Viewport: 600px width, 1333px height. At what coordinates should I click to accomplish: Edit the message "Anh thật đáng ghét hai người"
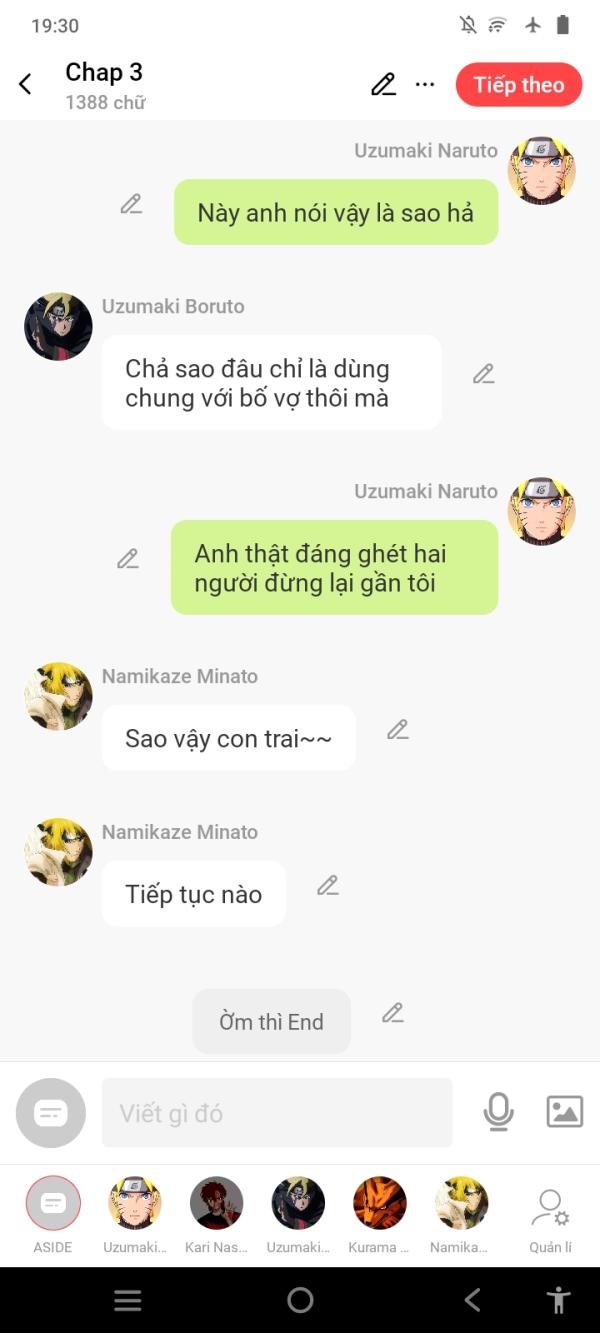pos(128,559)
